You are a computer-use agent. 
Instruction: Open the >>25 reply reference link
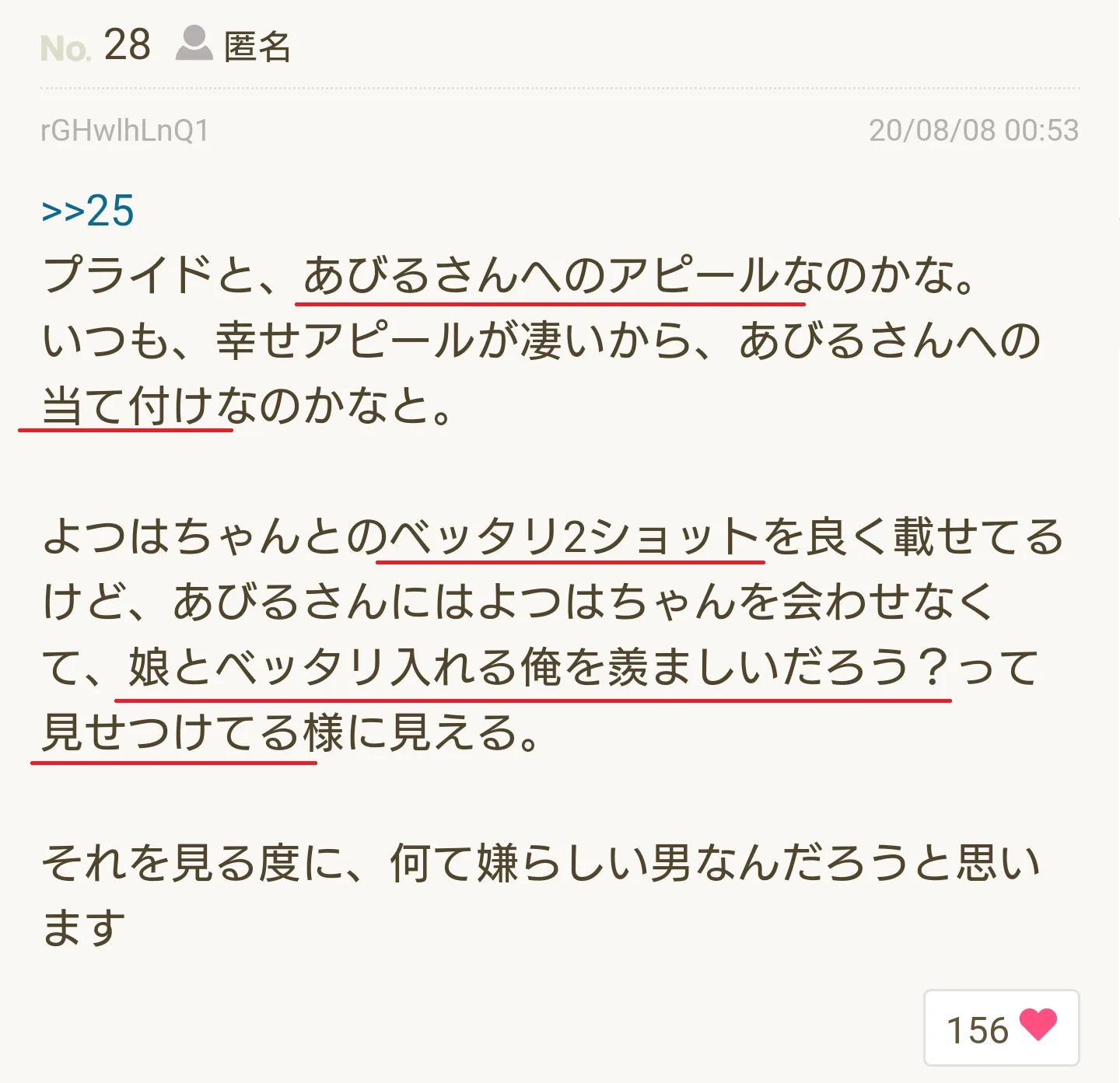point(87,211)
